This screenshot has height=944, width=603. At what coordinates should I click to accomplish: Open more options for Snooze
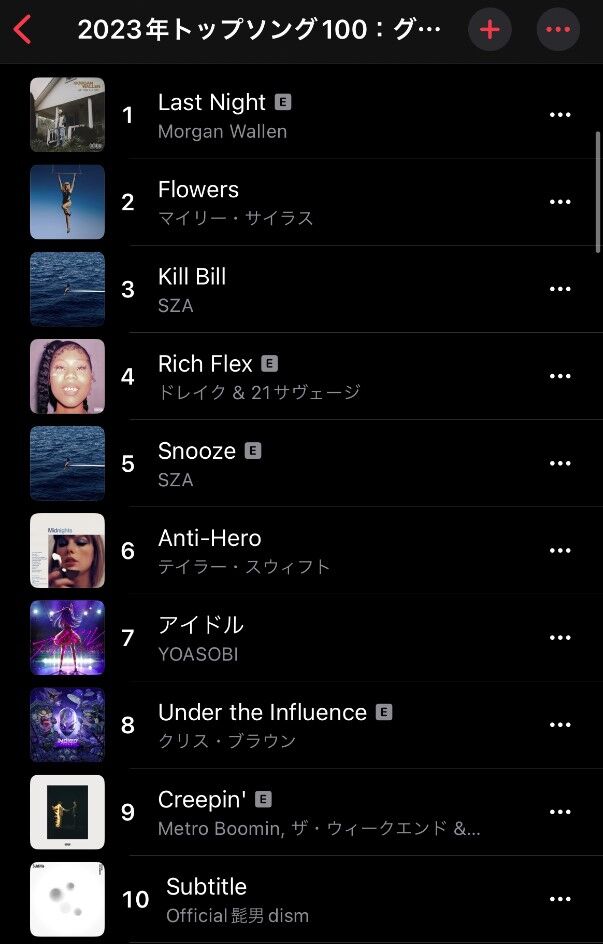(559, 463)
